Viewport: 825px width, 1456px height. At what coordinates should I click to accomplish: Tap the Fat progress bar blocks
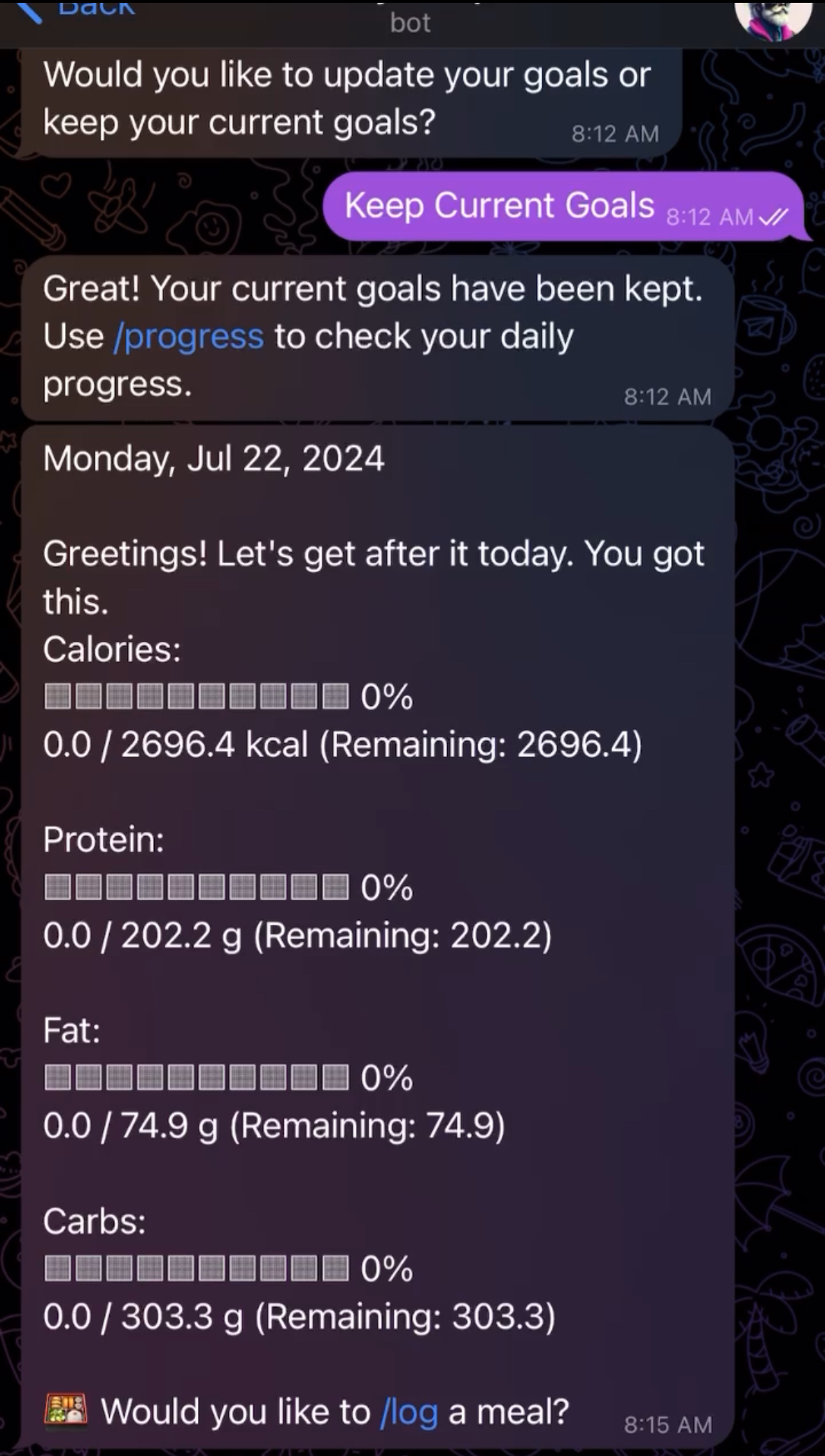(x=196, y=1077)
